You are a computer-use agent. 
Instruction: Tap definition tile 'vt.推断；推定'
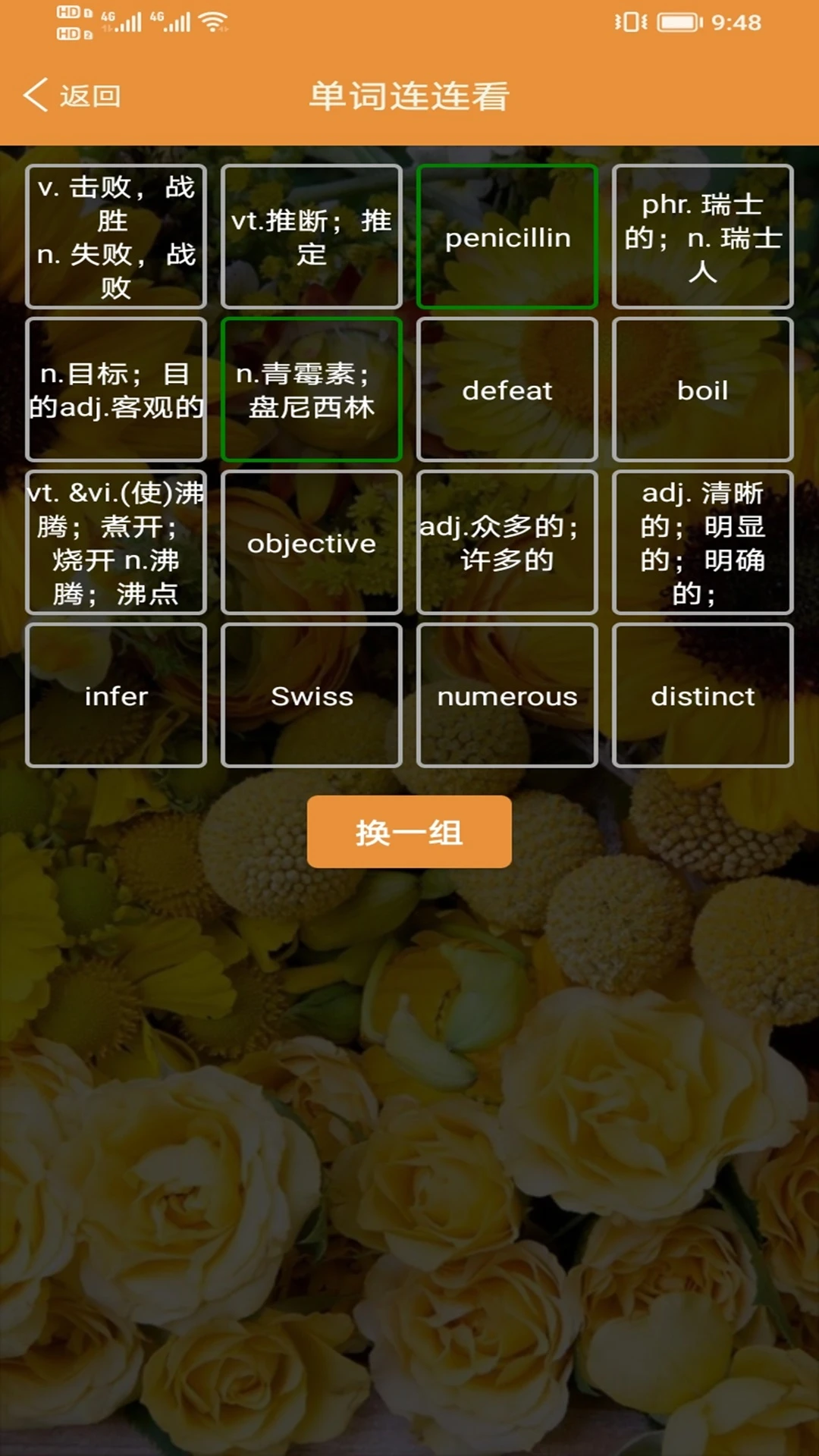pos(311,237)
